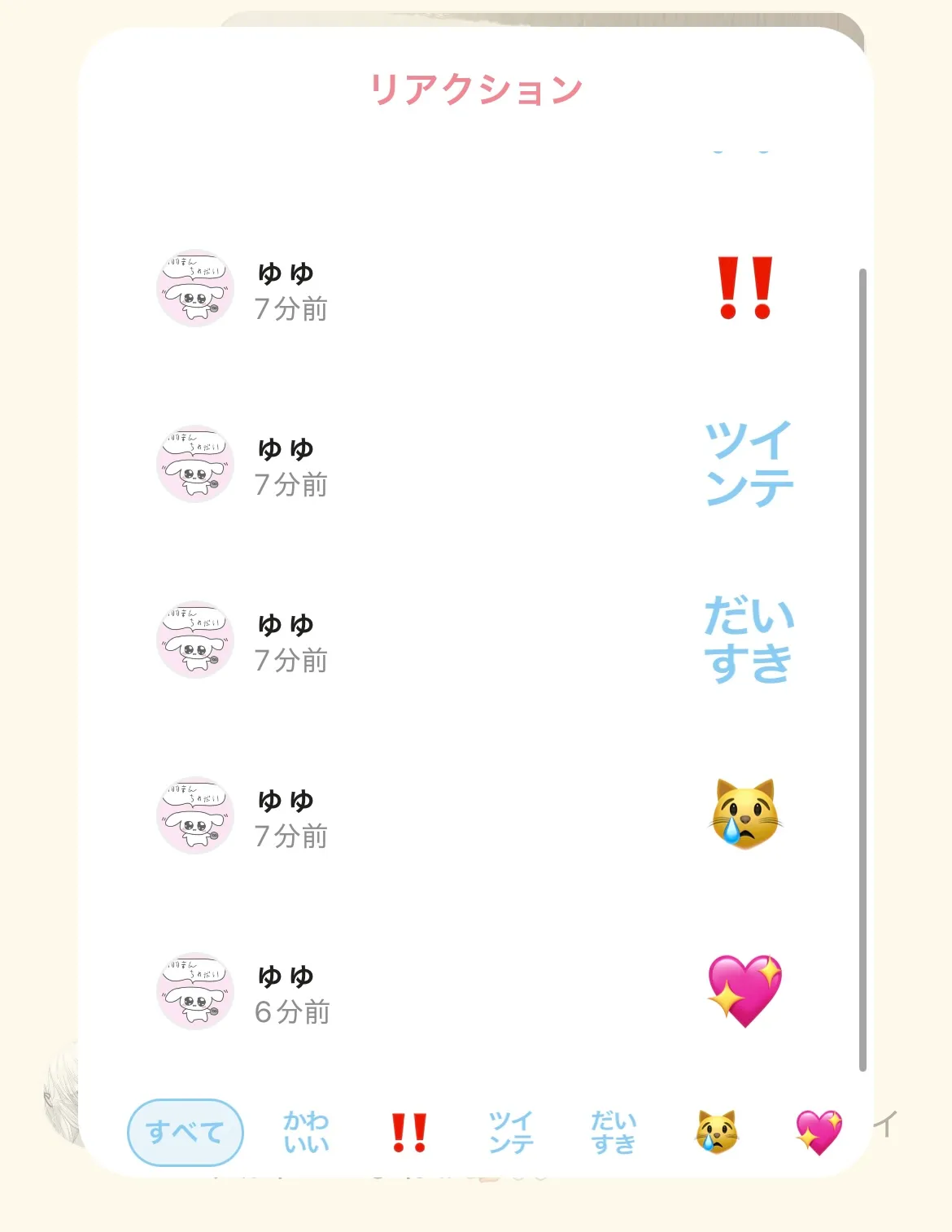This screenshot has height=1232, width=952.
Task: Show crying cat emoji reactions
Action: pyautogui.click(x=716, y=1132)
